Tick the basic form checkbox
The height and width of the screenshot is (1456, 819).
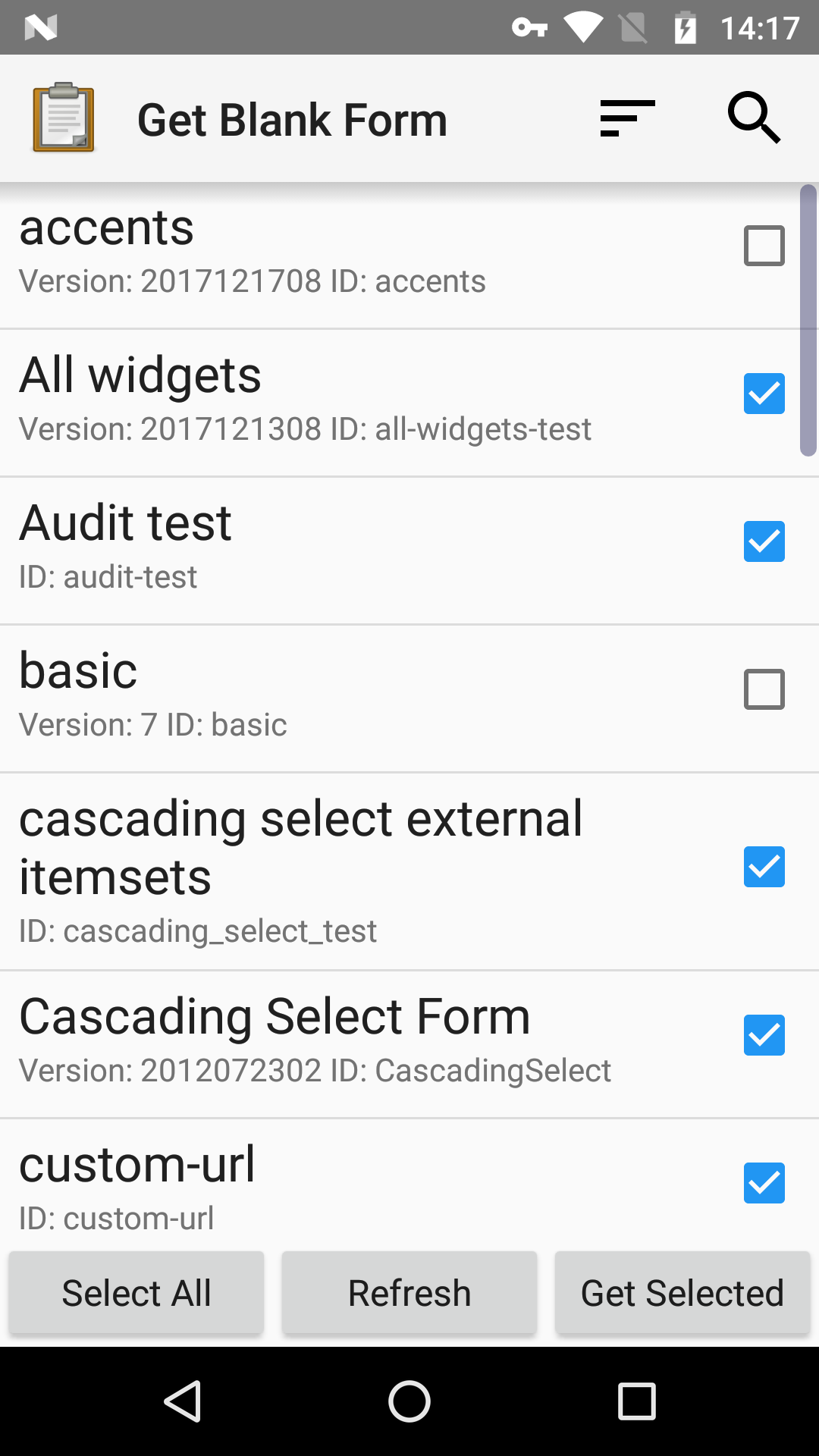764,689
